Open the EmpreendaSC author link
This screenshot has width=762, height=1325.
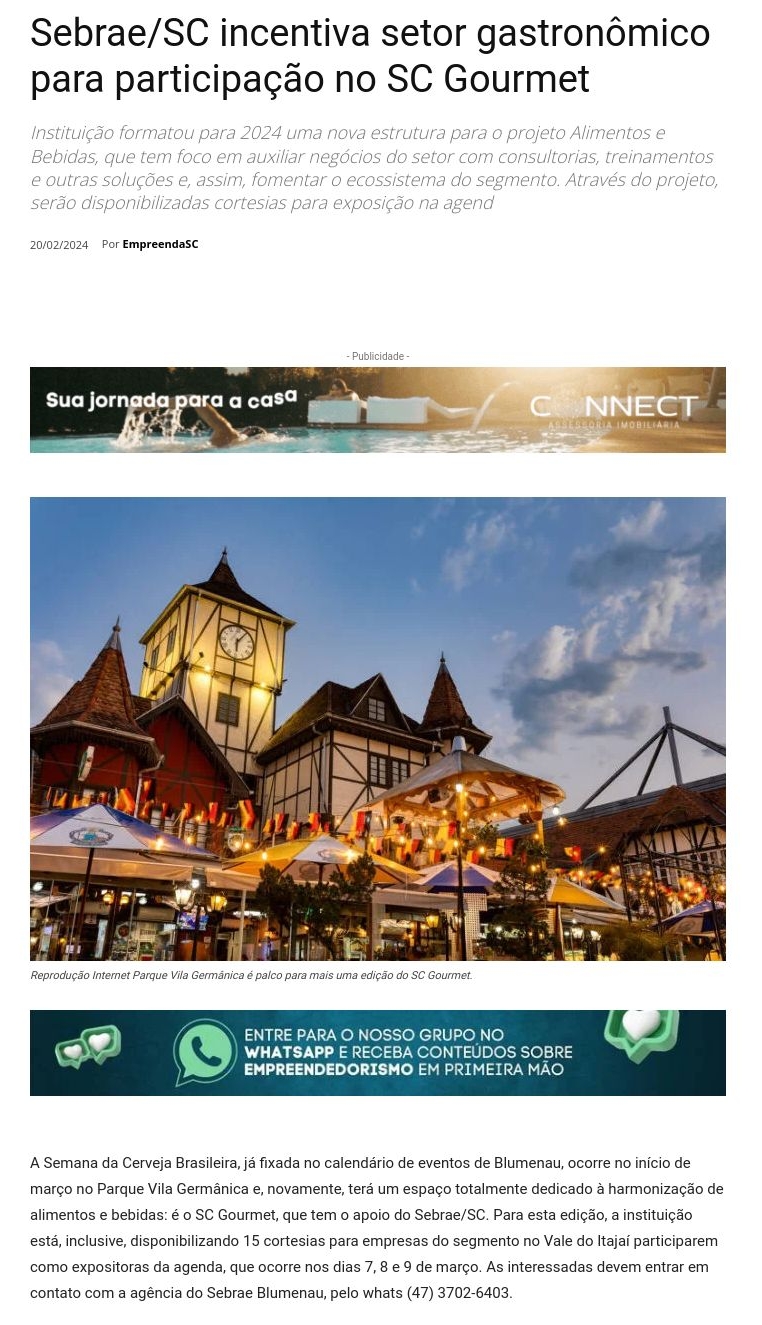click(x=160, y=244)
